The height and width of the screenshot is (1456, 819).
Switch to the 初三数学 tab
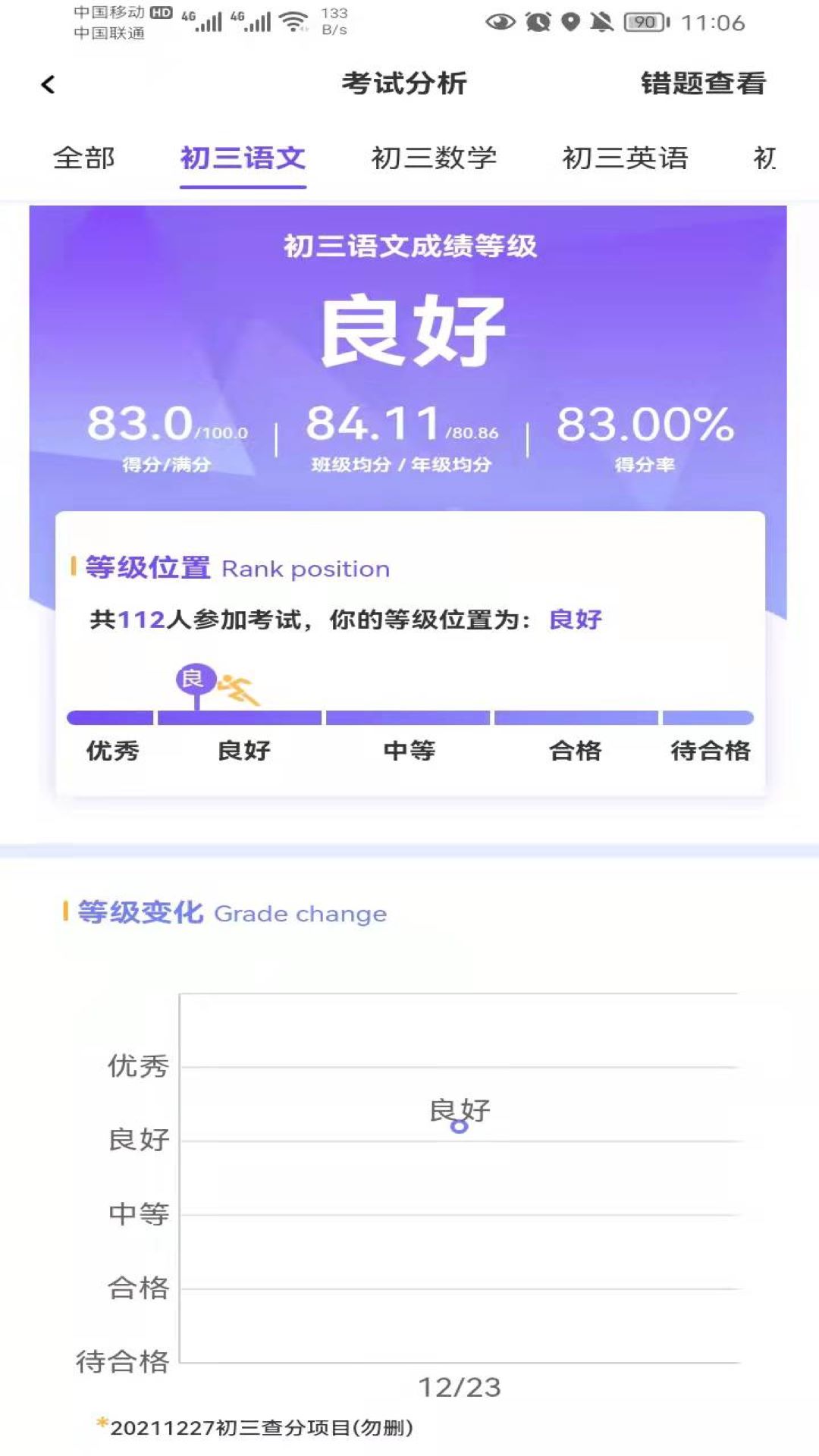click(x=434, y=158)
